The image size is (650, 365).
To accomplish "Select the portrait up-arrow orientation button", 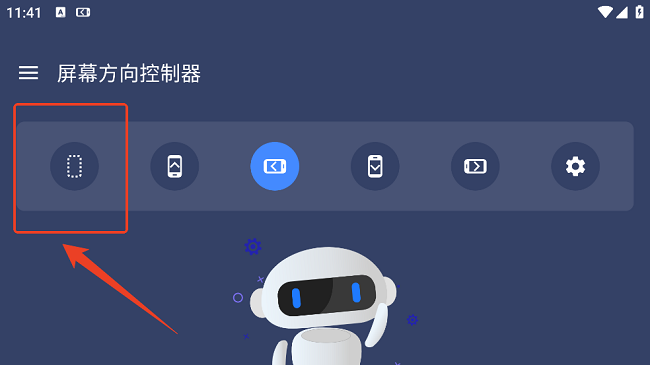I will [x=175, y=166].
